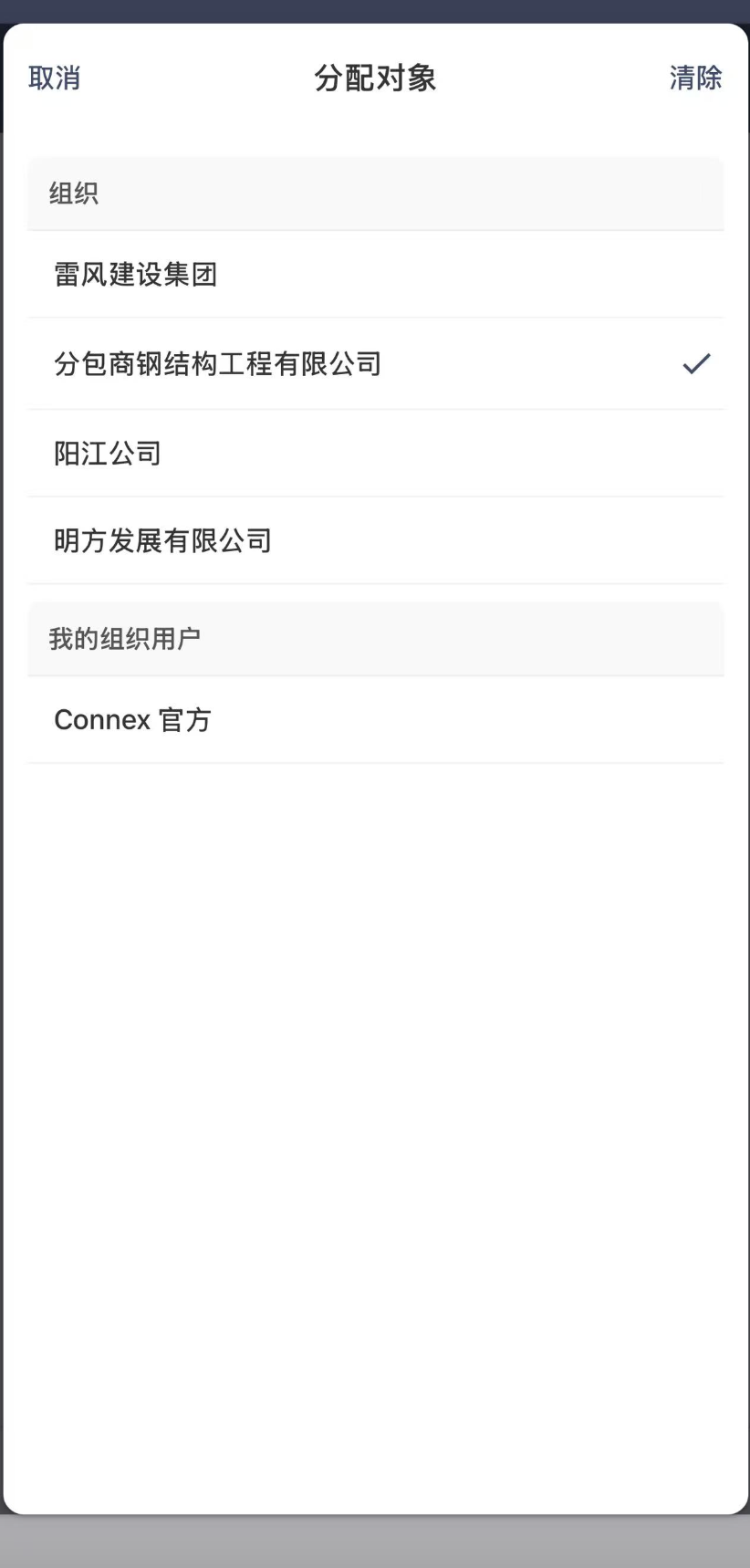The height and width of the screenshot is (1568, 750).
Task: Pick 明方发展有限公司 as assignee
Action: coord(162,541)
